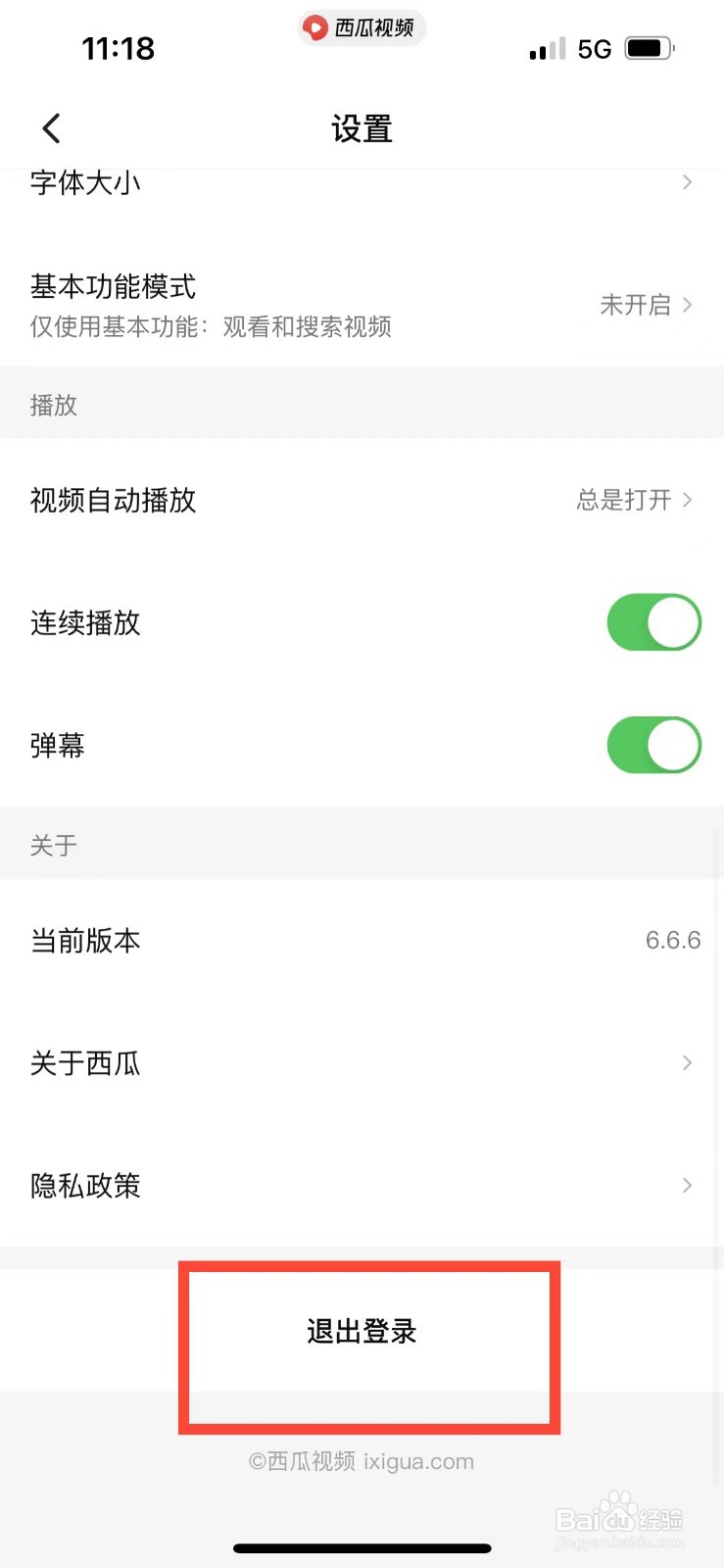Screen dimensions: 724x1568
Task: Click the 西瓜视频 badge at screen top
Action: (361, 28)
